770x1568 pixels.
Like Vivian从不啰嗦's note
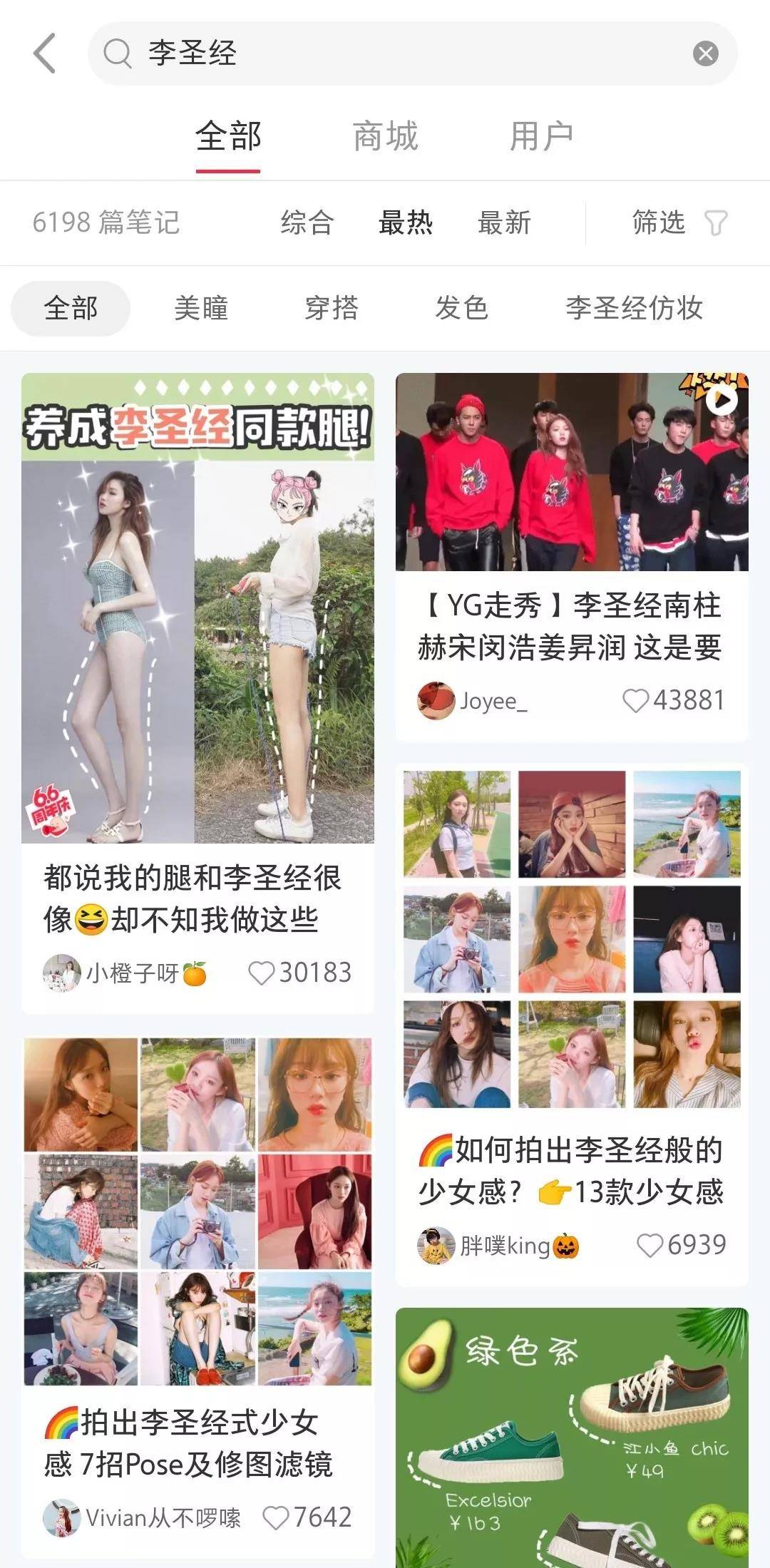coord(276,1517)
